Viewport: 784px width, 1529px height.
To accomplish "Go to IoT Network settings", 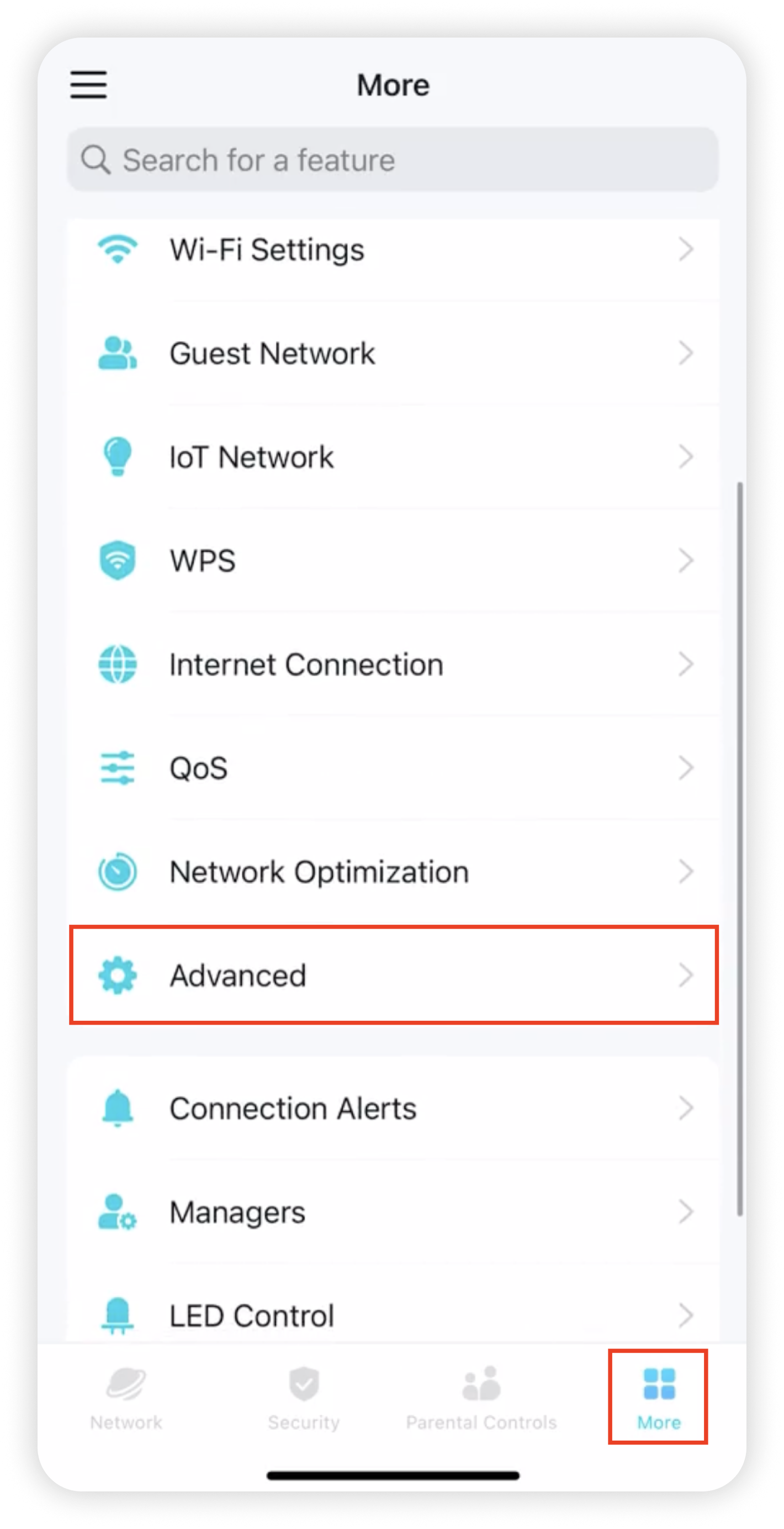I will pos(392,457).
